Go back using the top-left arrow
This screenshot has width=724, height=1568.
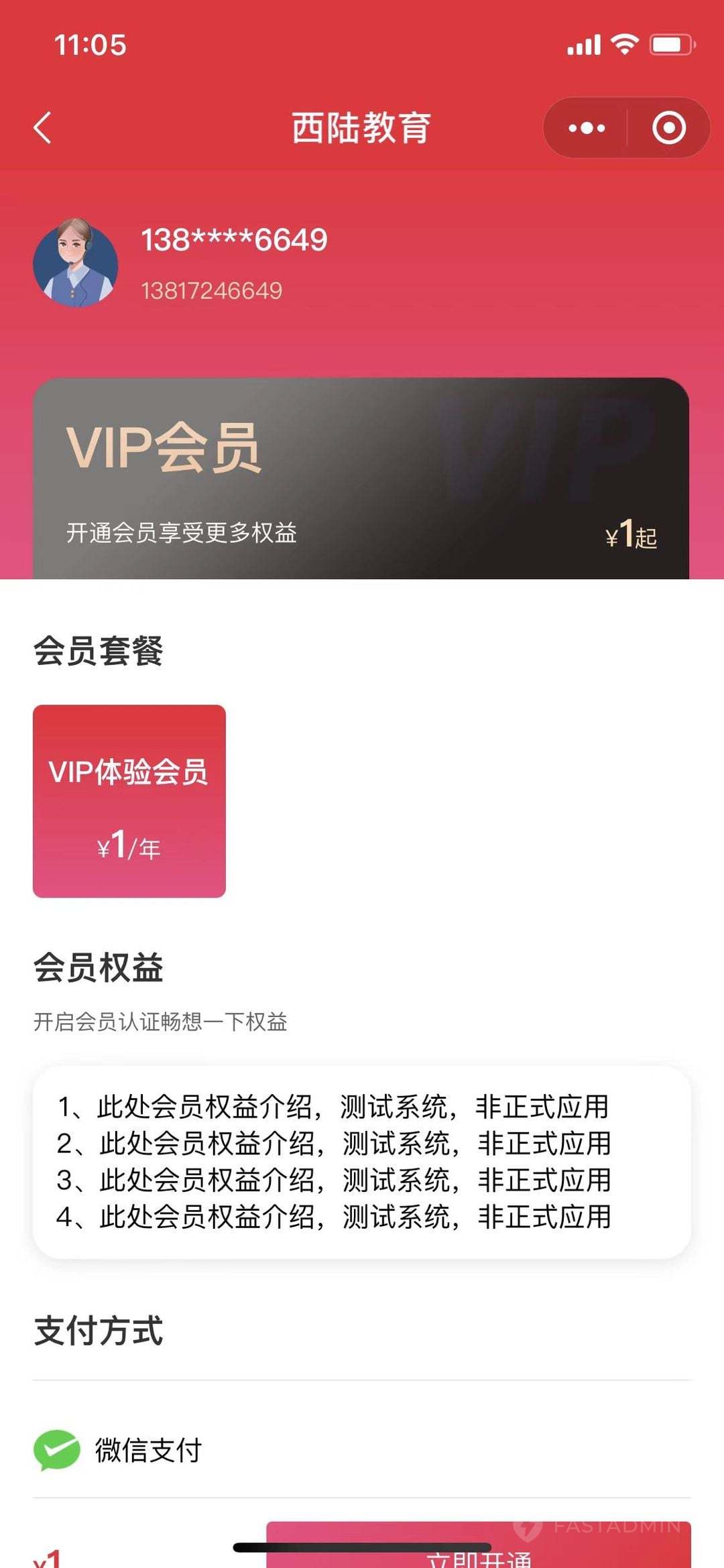43,127
